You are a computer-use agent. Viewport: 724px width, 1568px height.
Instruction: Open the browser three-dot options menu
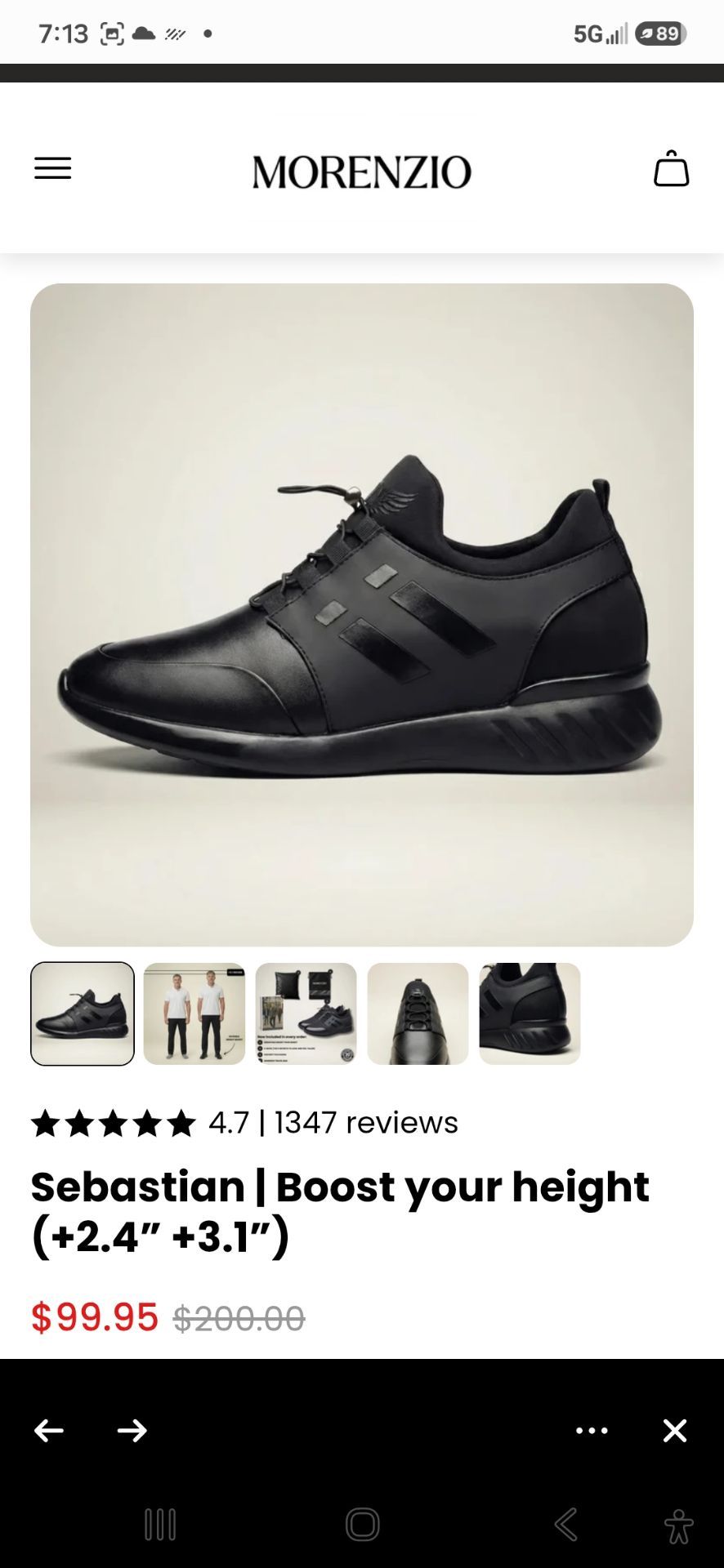(592, 1430)
